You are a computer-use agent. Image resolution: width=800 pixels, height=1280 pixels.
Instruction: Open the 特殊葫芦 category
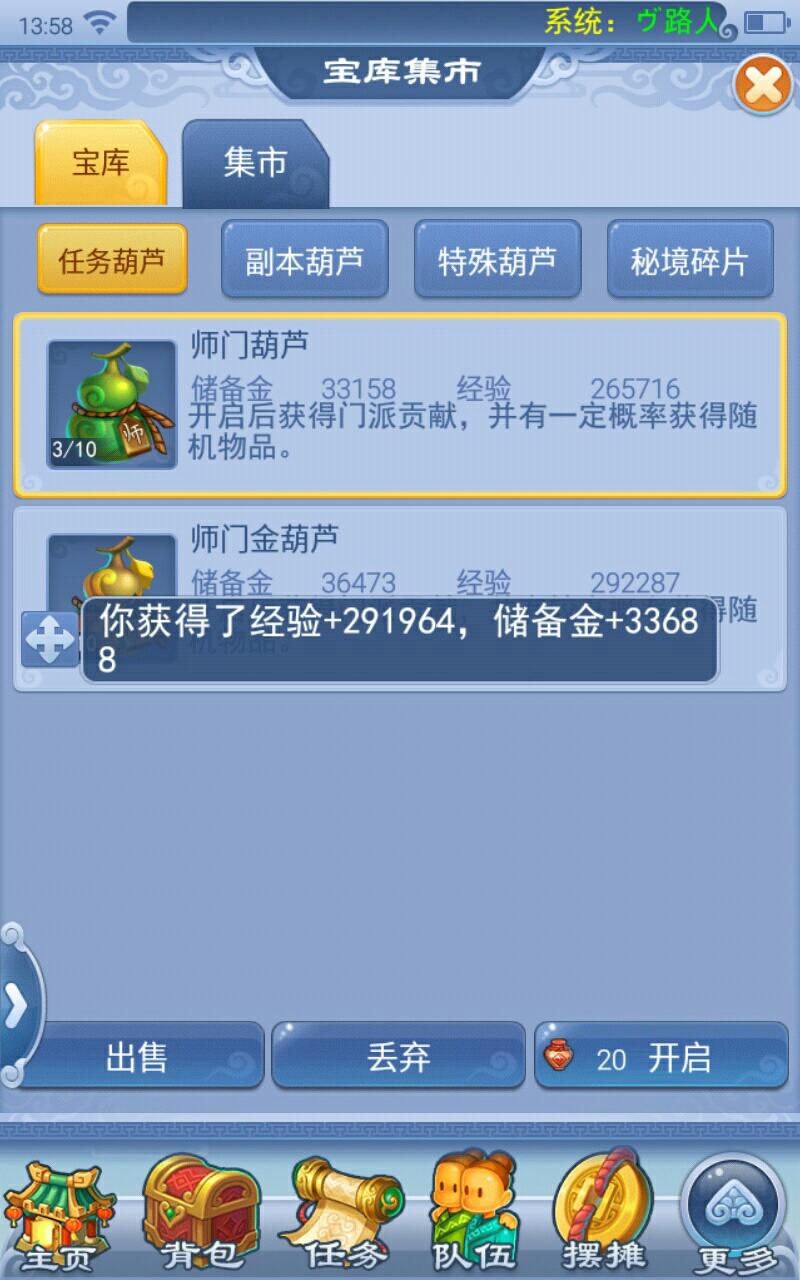point(497,260)
